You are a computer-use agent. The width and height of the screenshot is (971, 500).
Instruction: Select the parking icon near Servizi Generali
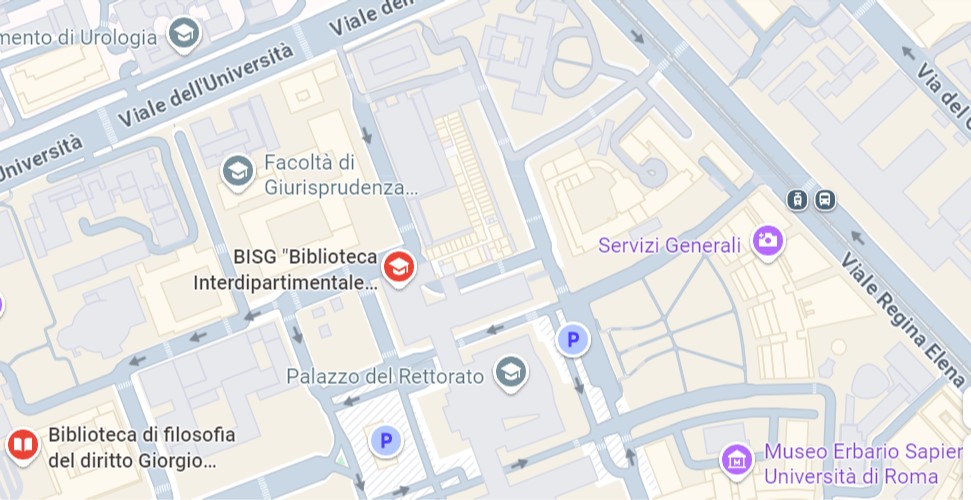[x=573, y=340]
